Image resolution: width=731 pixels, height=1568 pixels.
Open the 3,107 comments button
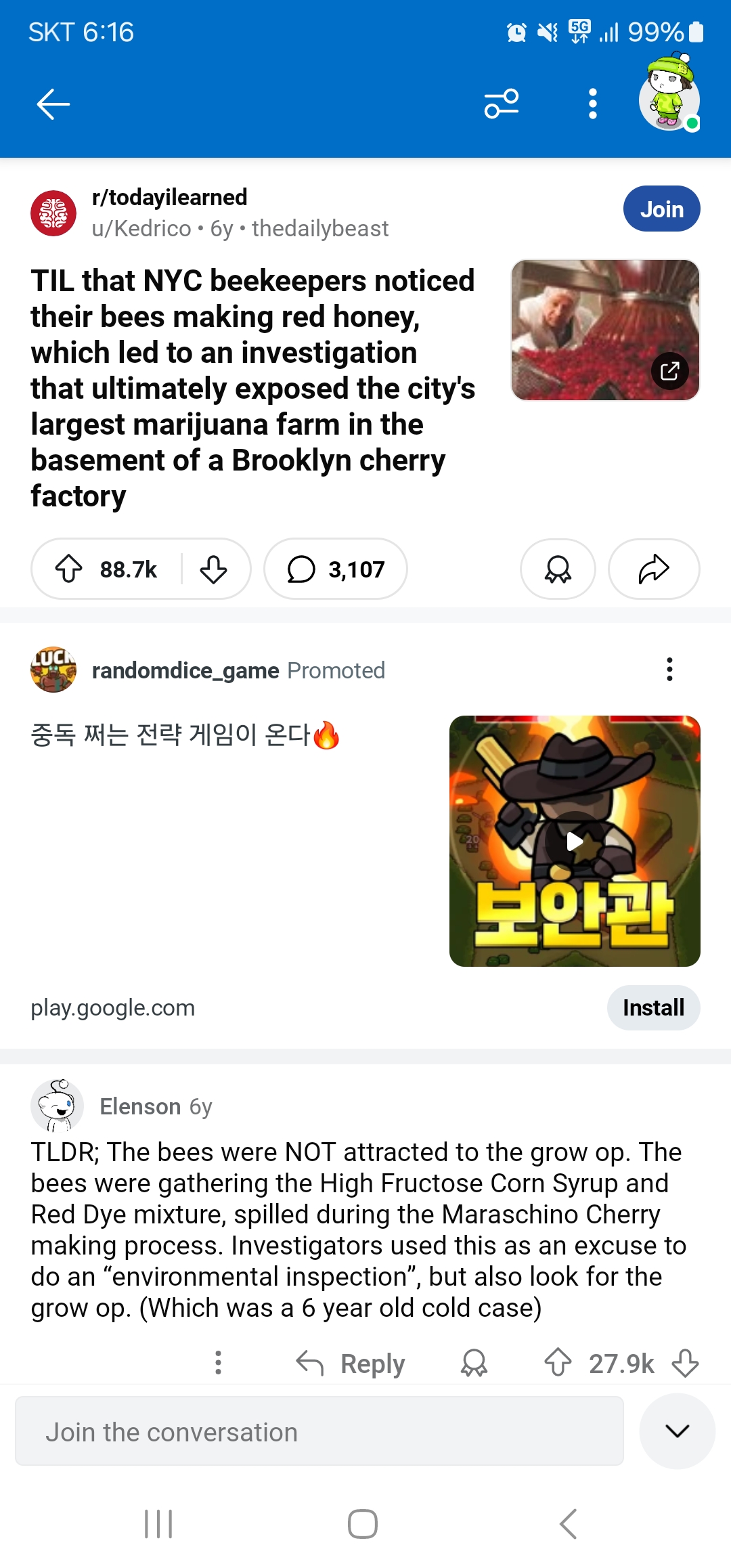click(x=336, y=569)
